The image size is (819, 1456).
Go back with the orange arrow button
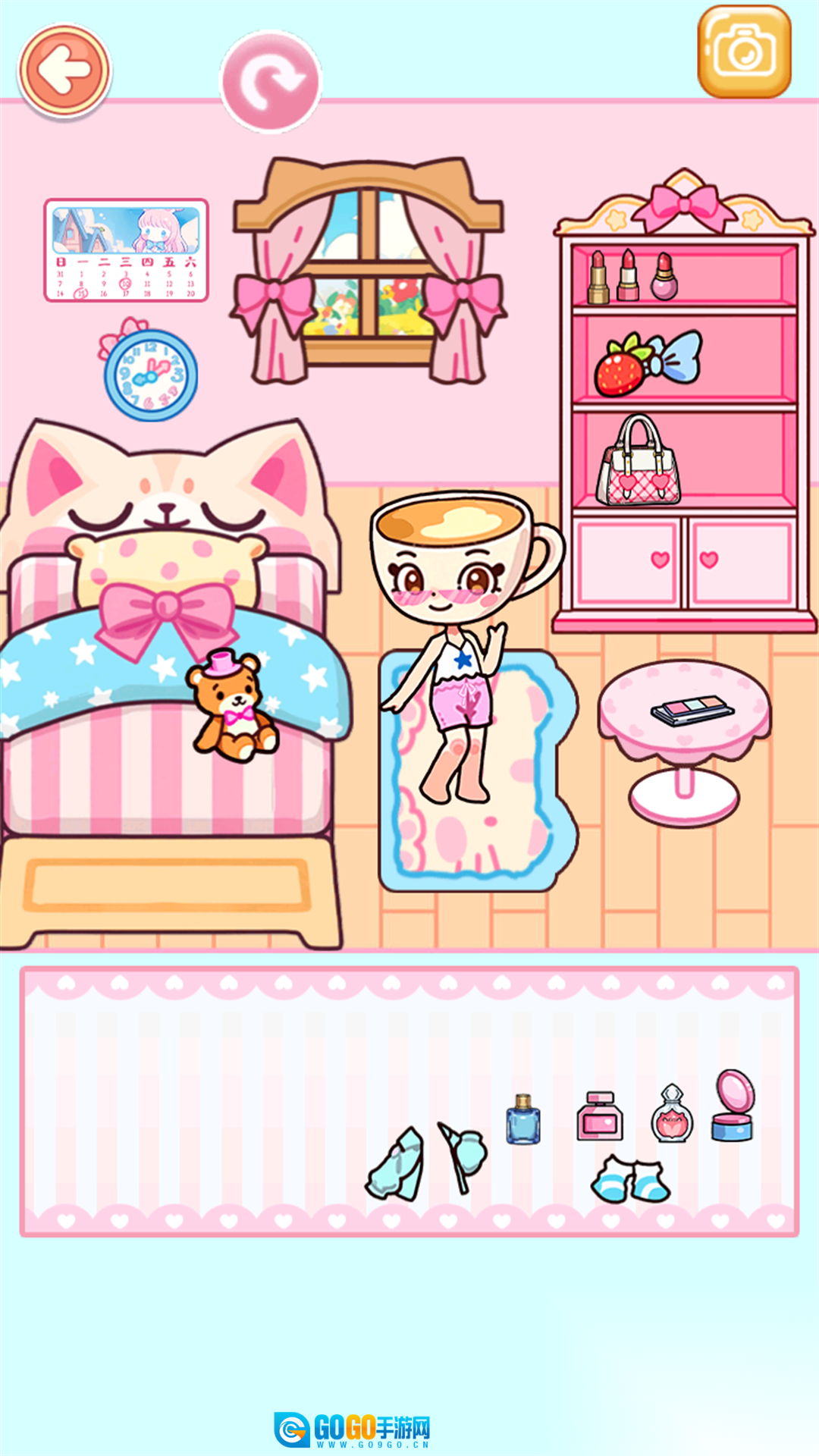click(x=64, y=71)
